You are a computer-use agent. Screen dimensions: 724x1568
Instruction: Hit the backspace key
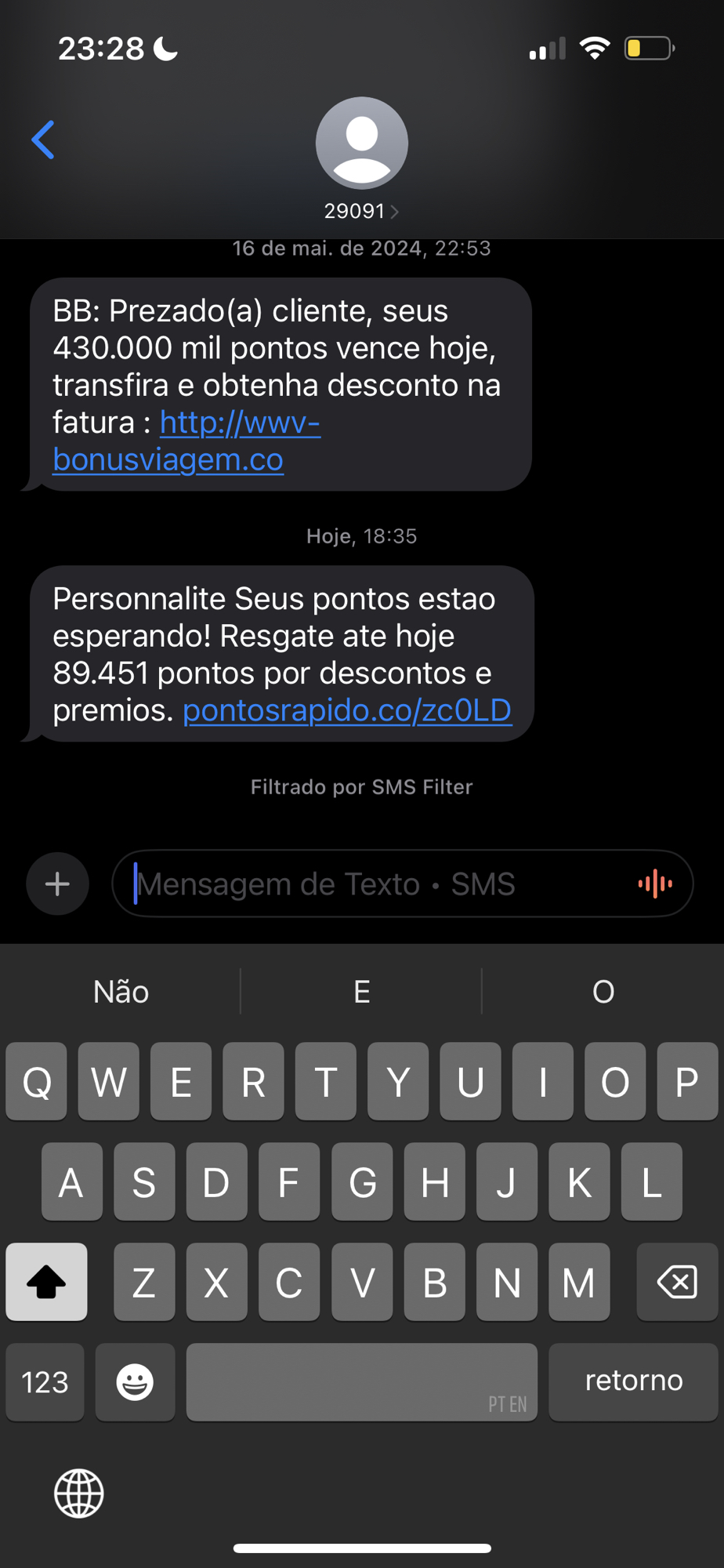(677, 1283)
